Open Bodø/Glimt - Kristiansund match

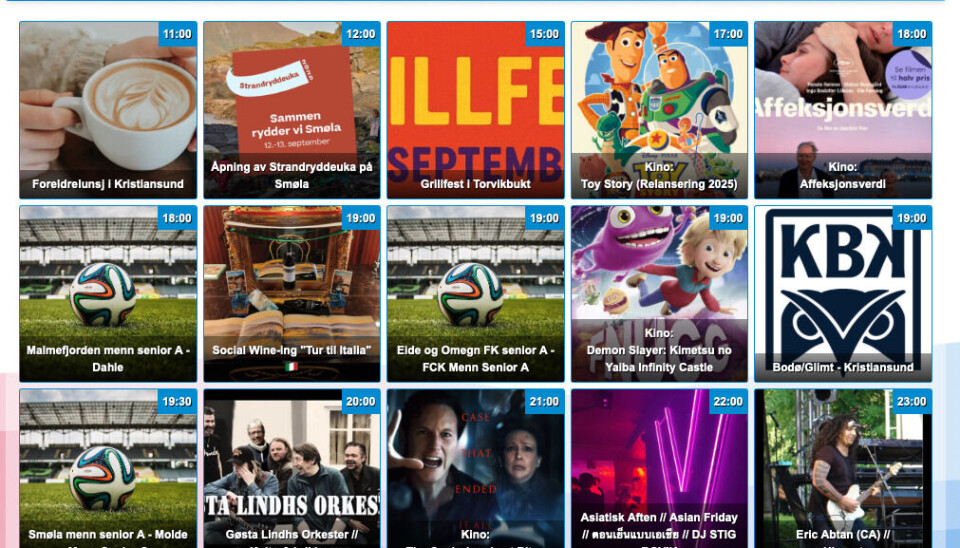point(843,294)
